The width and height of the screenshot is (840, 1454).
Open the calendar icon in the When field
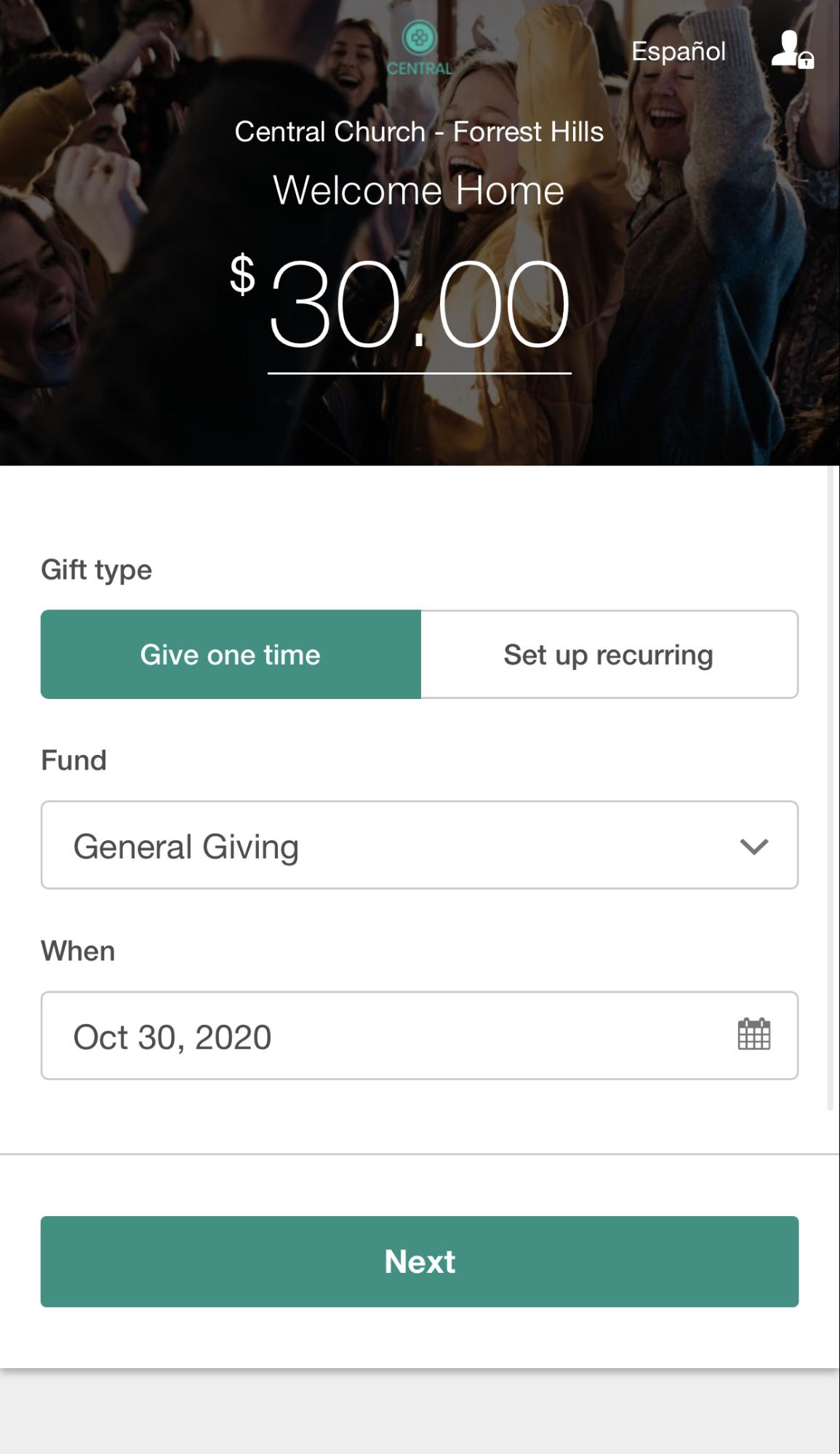[x=753, y=1035]
